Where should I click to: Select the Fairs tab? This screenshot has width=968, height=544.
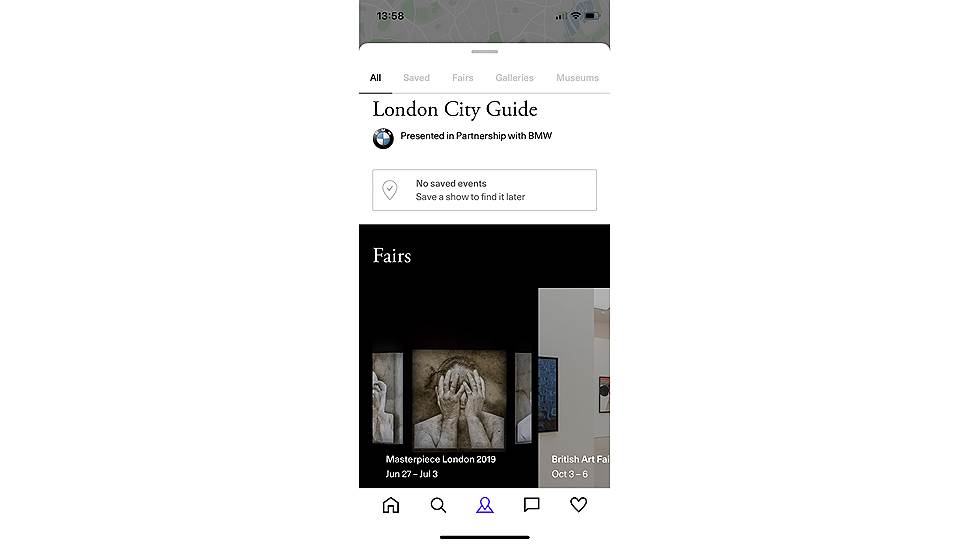[x=462, y=78]
